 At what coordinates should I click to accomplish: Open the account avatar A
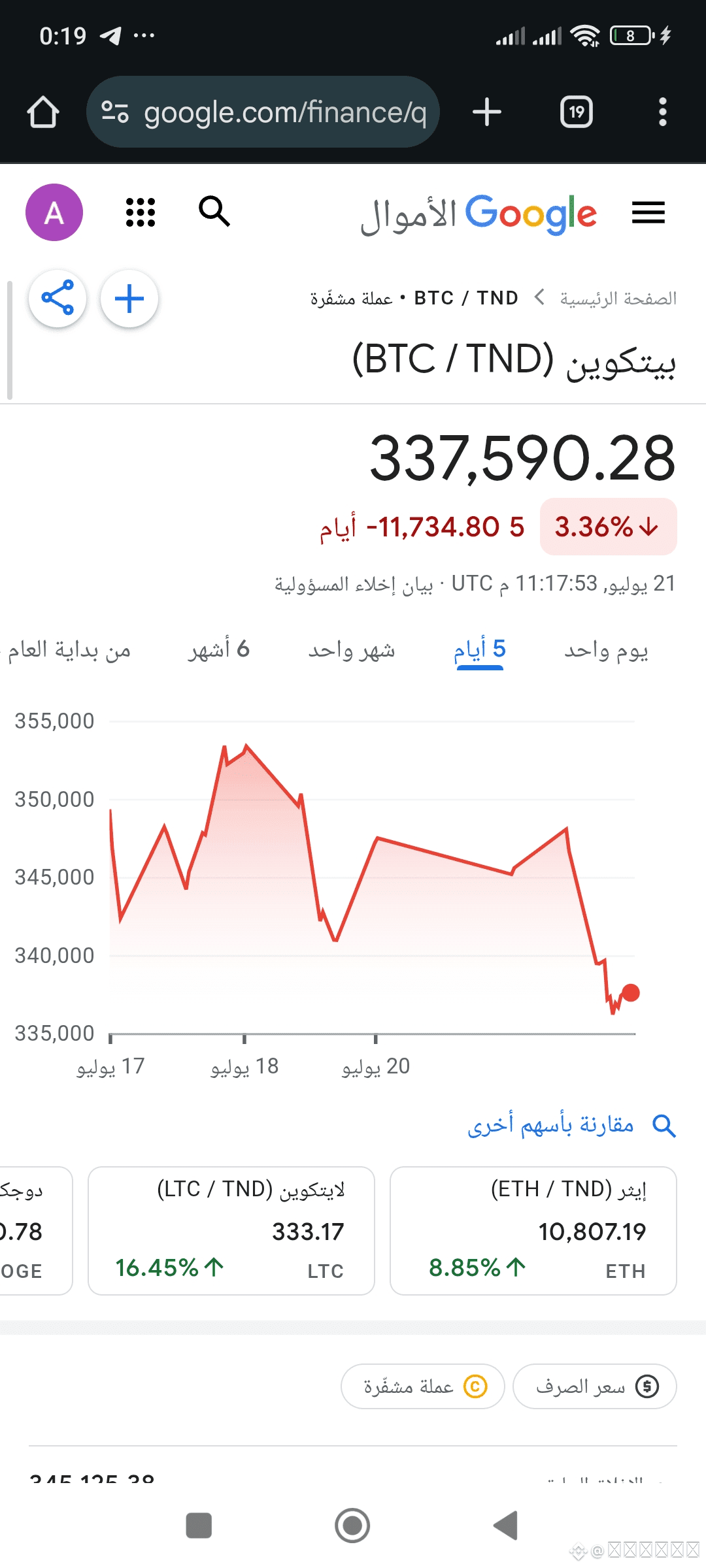coord(54,212)
